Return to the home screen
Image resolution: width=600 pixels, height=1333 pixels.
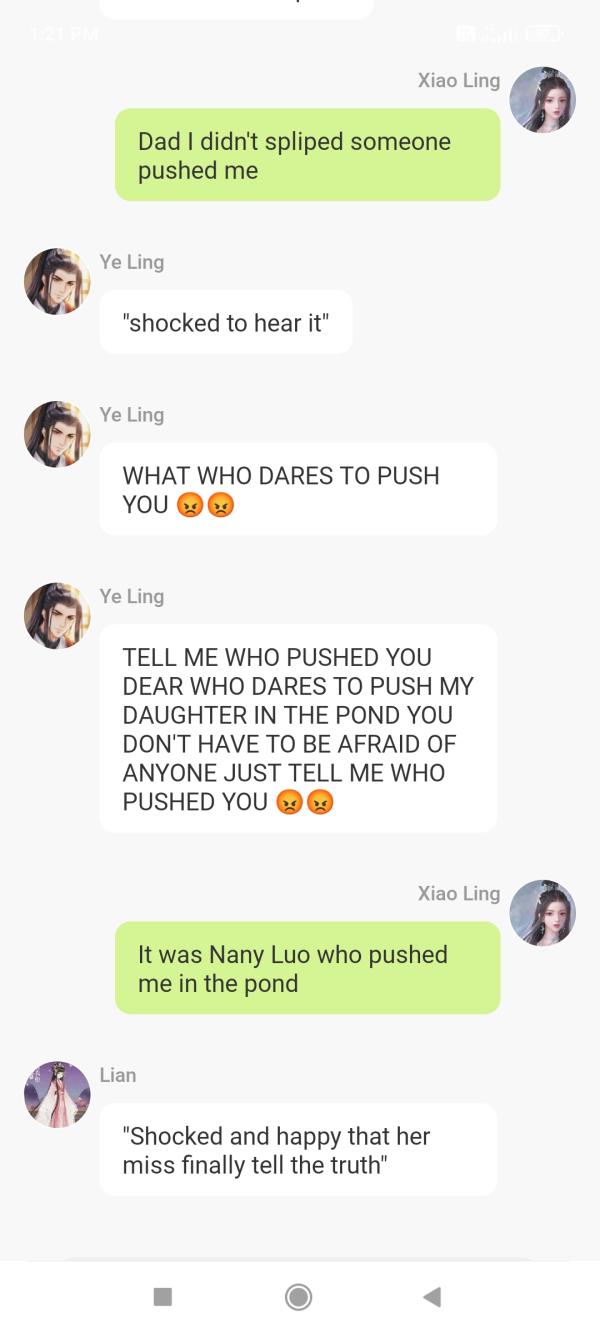click(x=298, y=1297)
